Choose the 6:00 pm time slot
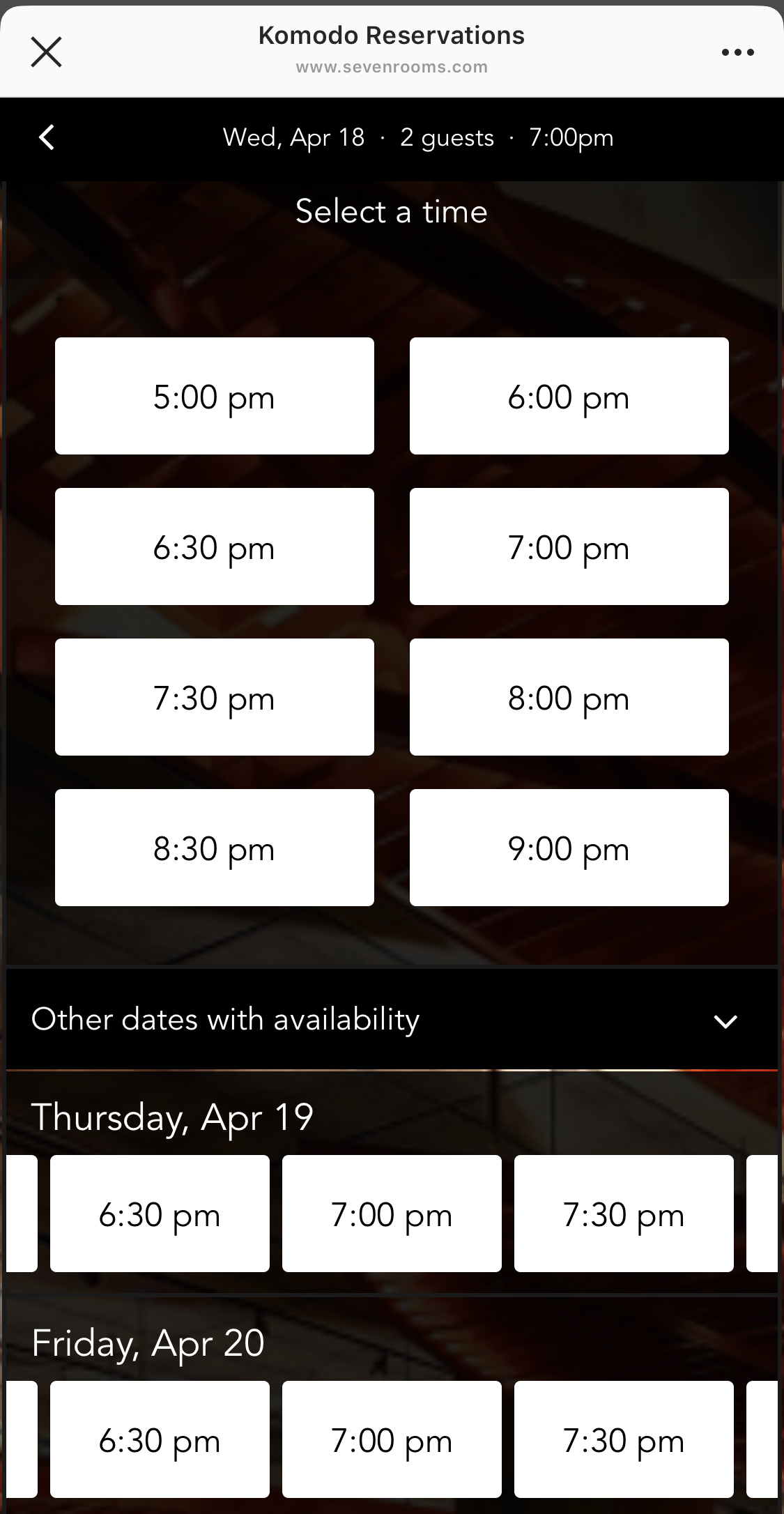 tap(569, 397)
